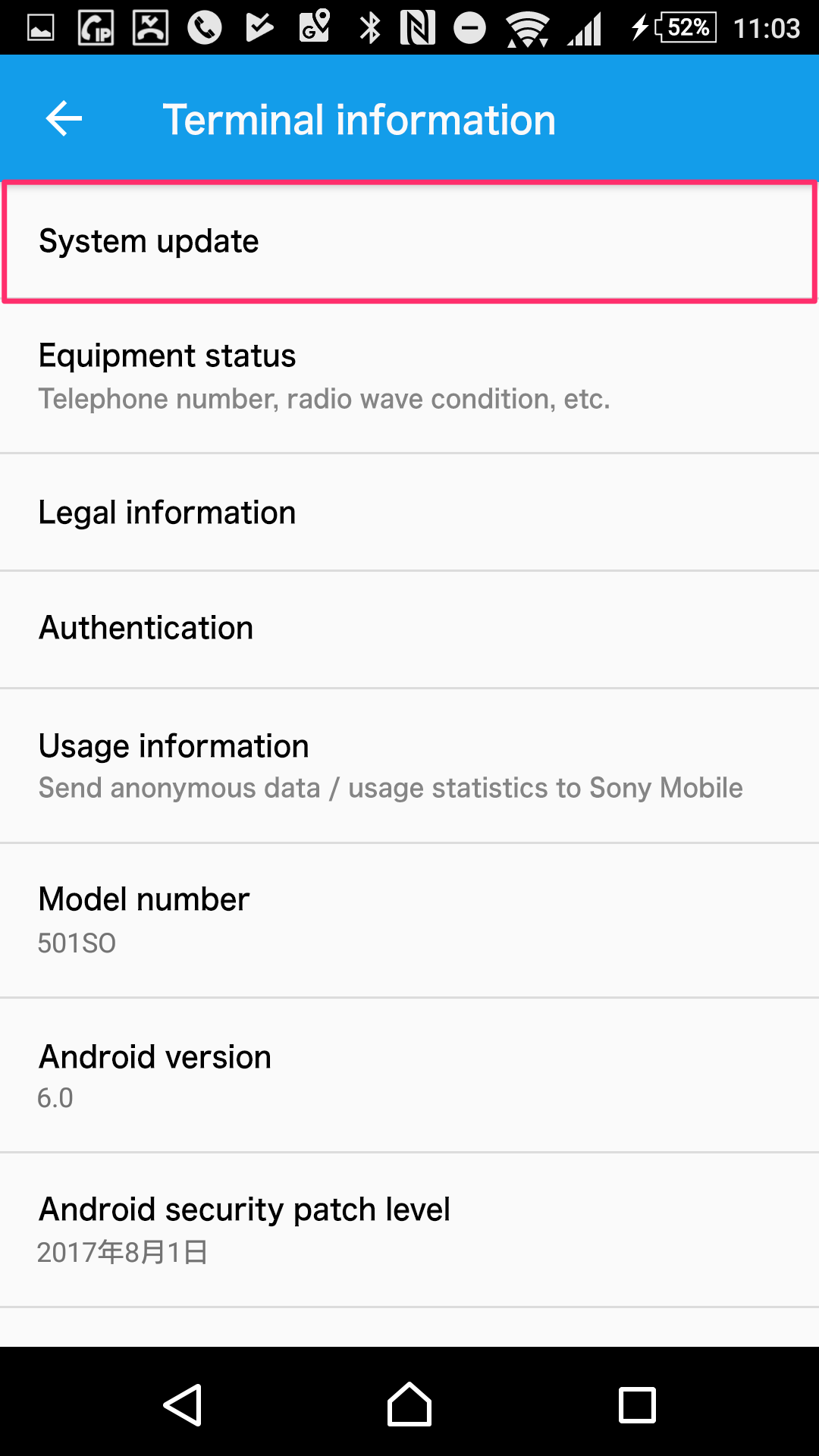This screenshot has width=819, height=1456.
Task: Open System update
Action: pyautogui.click(x=409, y=242)
